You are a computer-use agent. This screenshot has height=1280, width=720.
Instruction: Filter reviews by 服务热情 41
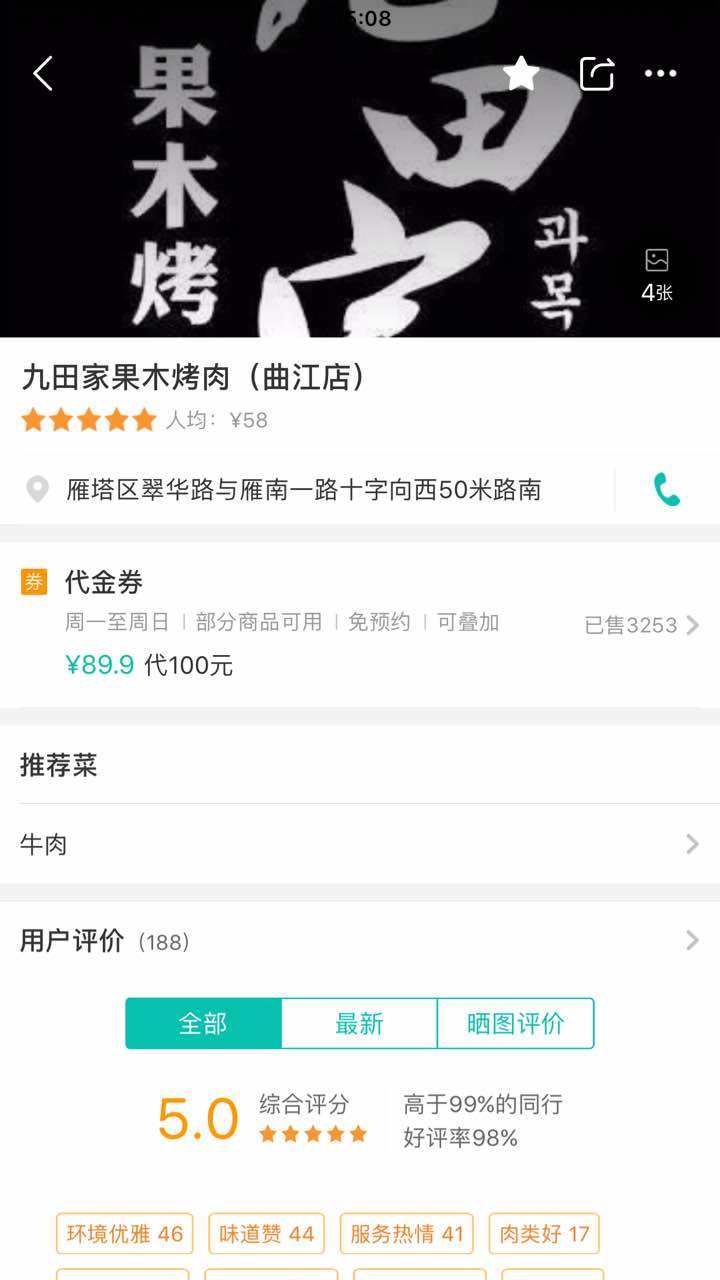click(x=407, y=1234)
